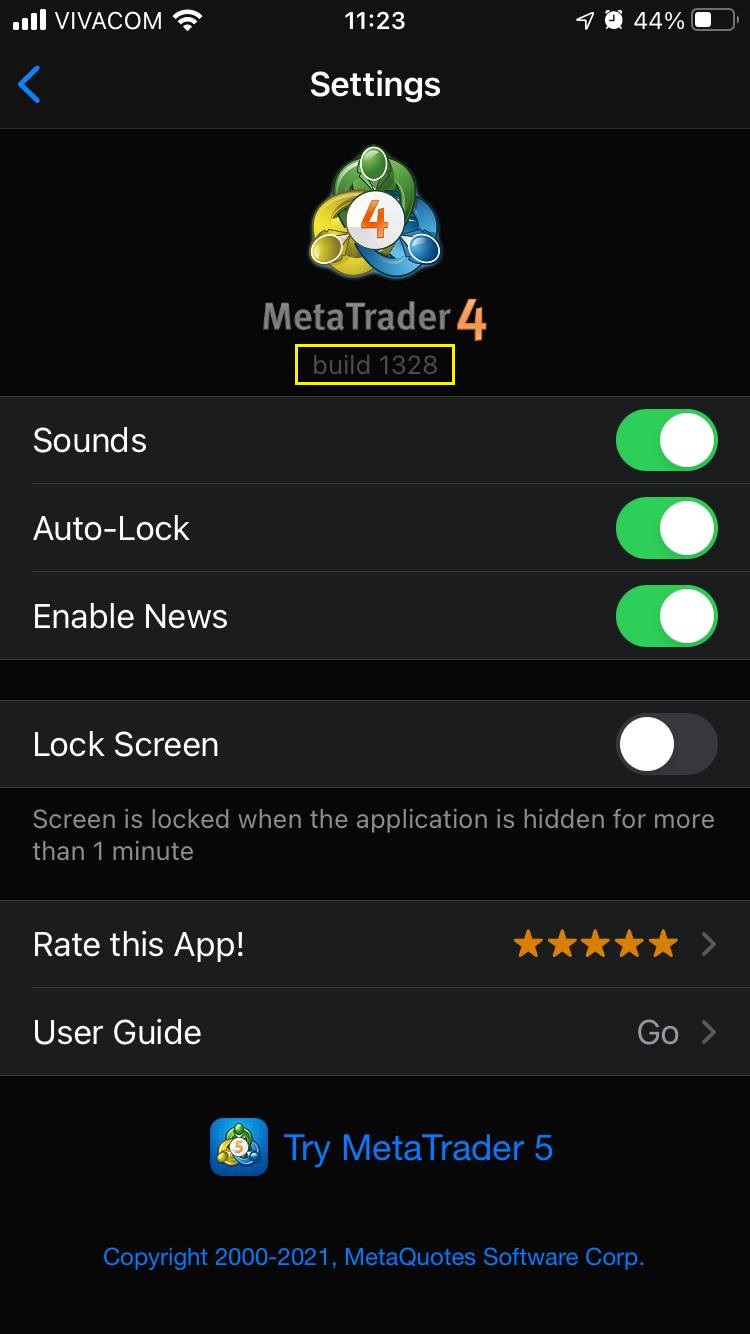Tap the MetaQuotes copyright link

point(375,1257)
